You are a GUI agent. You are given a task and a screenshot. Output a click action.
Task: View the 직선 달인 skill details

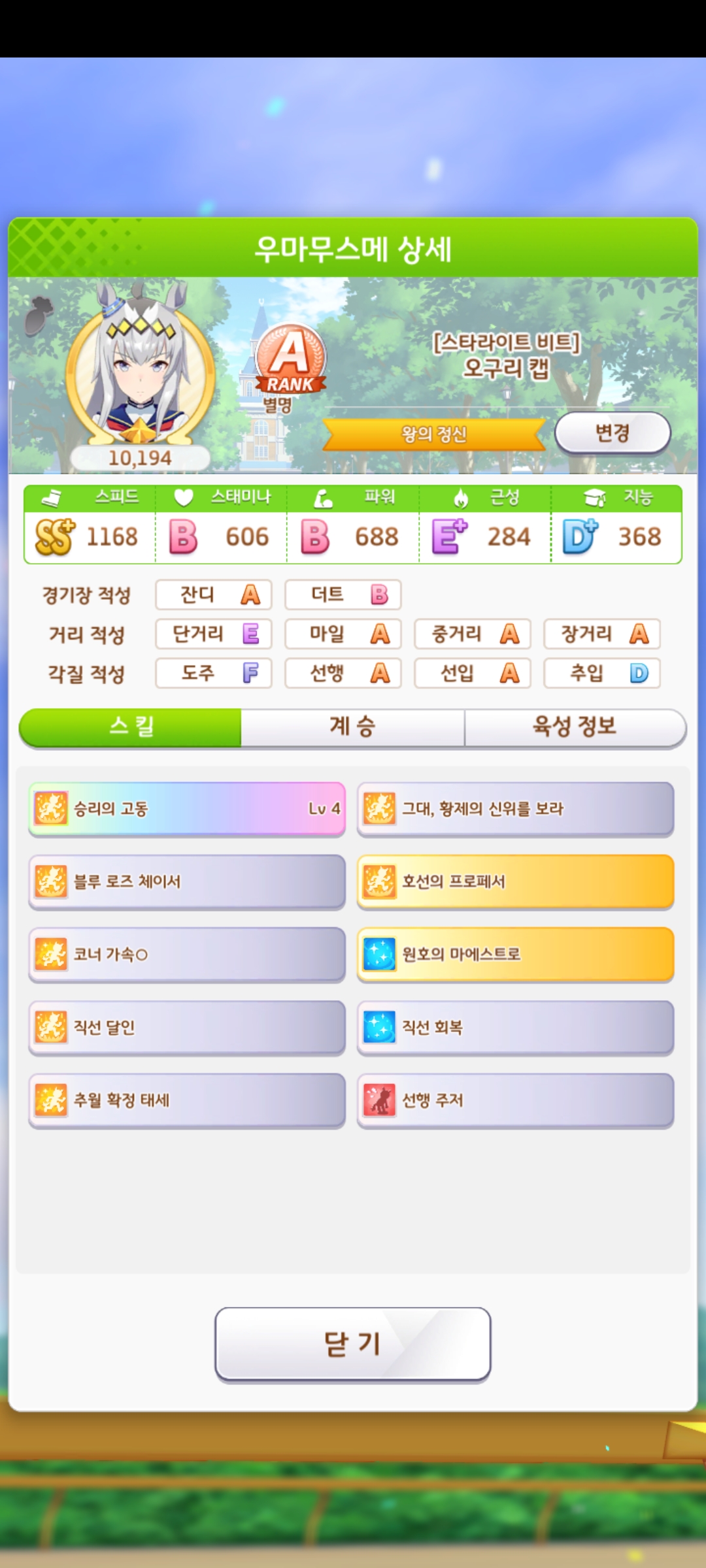(x=187, y=1028)
